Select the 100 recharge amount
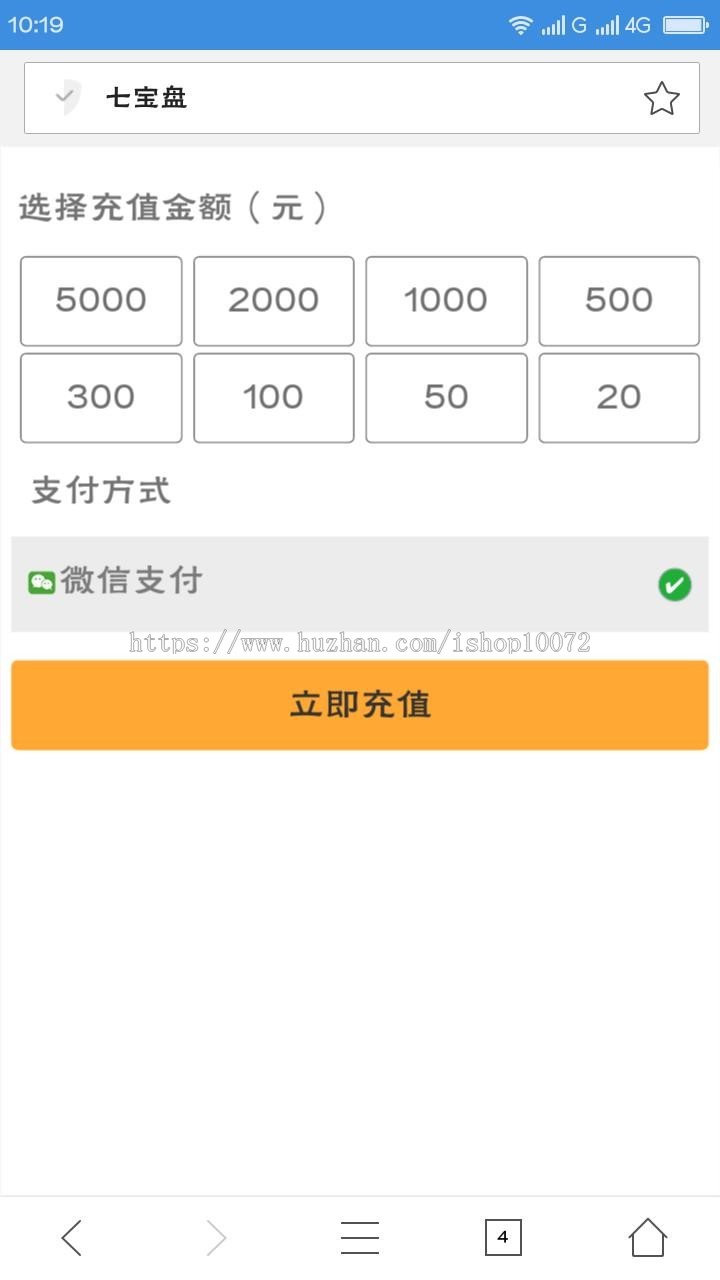The image size is (720, 1280). (x=273, y=397)
